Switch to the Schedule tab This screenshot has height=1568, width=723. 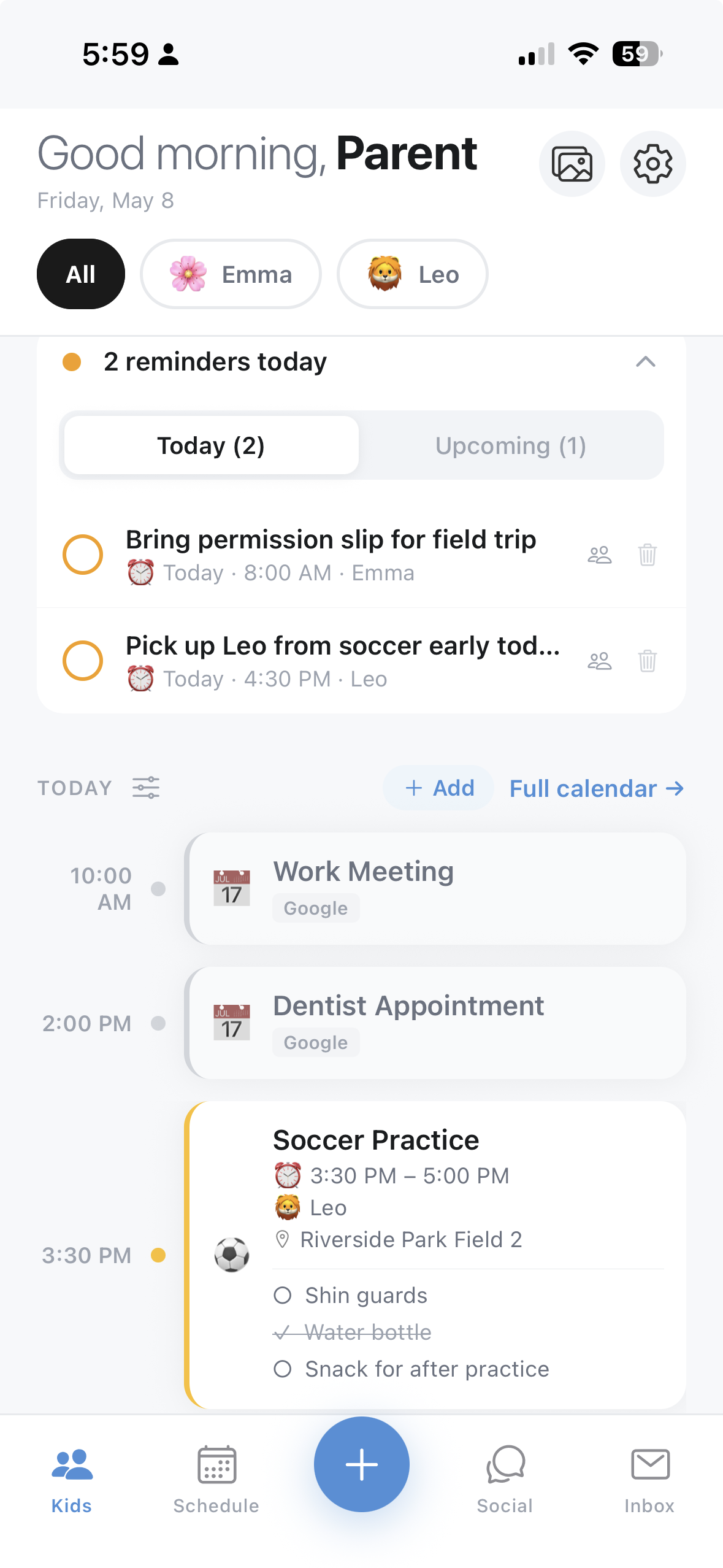[216, 1480]
